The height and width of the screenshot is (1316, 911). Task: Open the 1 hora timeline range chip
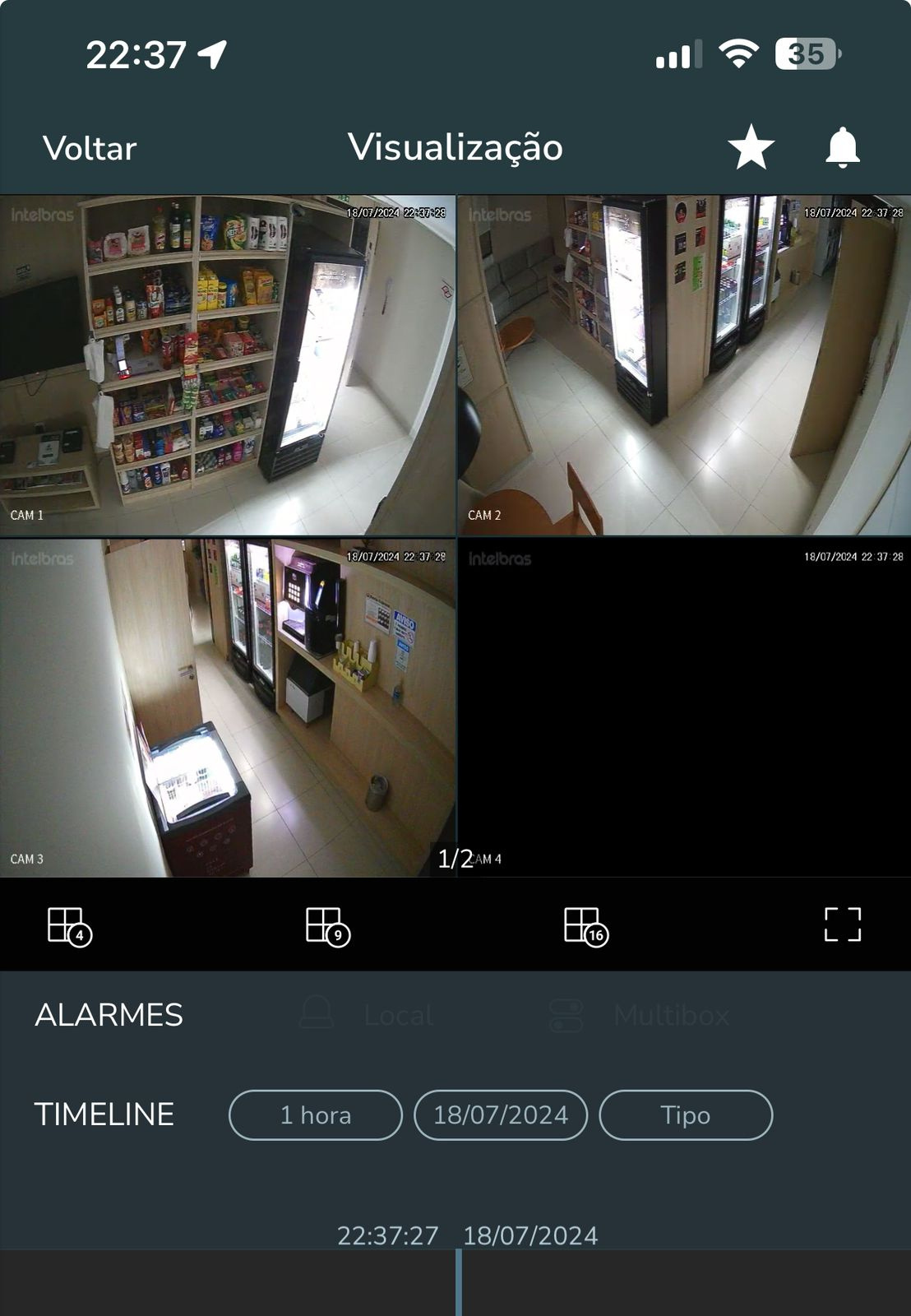click(316, 1115)
